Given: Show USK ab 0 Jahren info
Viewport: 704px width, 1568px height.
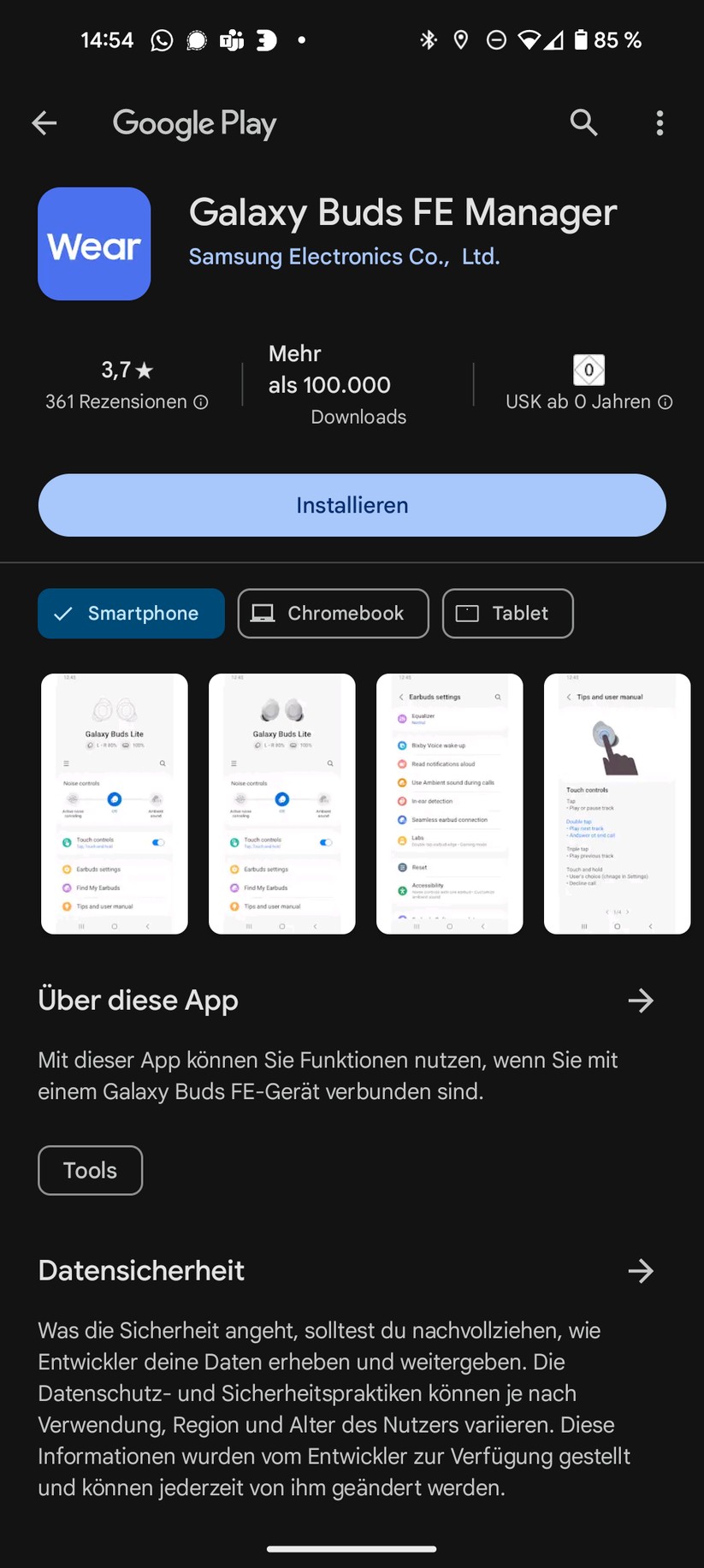Looking at the screenshot, I should 589,401.
